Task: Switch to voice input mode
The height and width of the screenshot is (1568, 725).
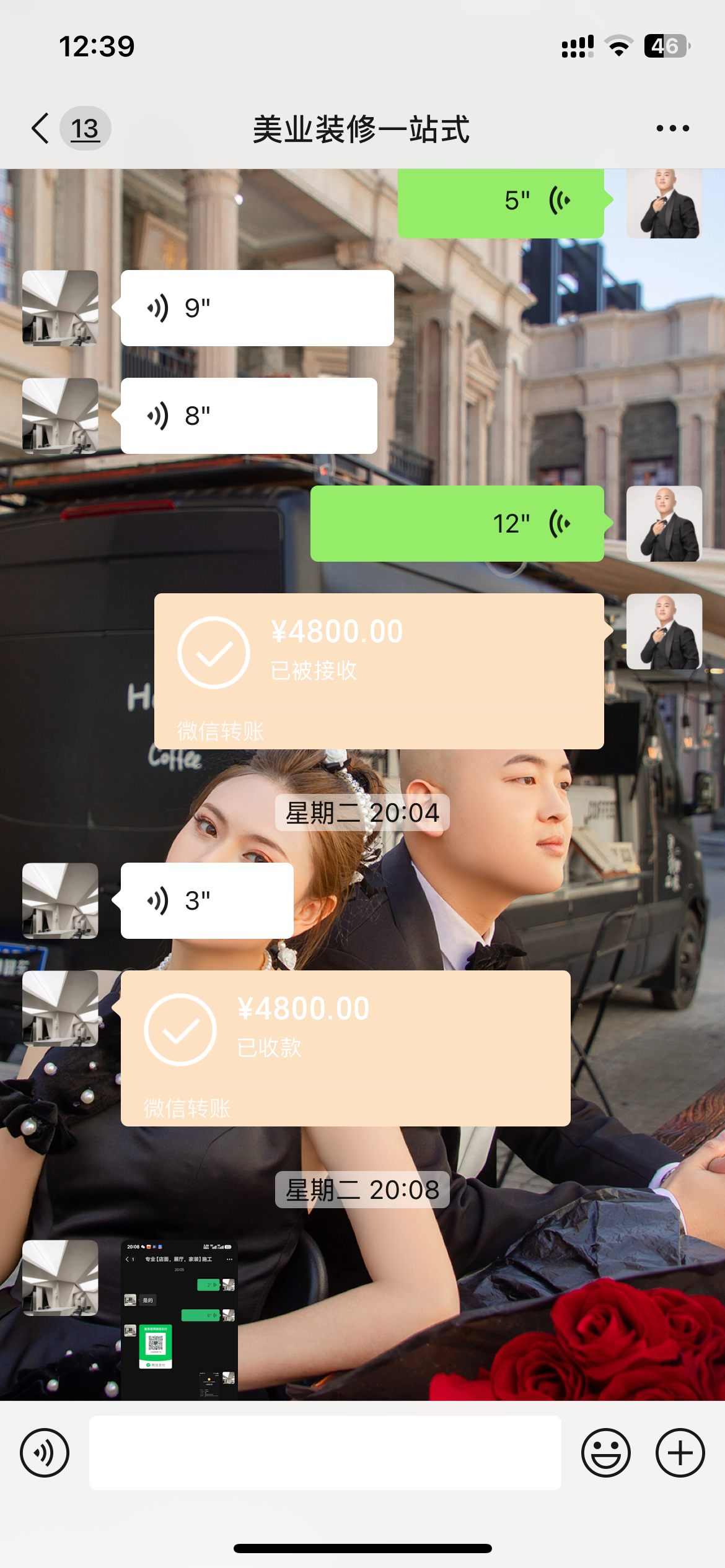Action: point(45,1453)
